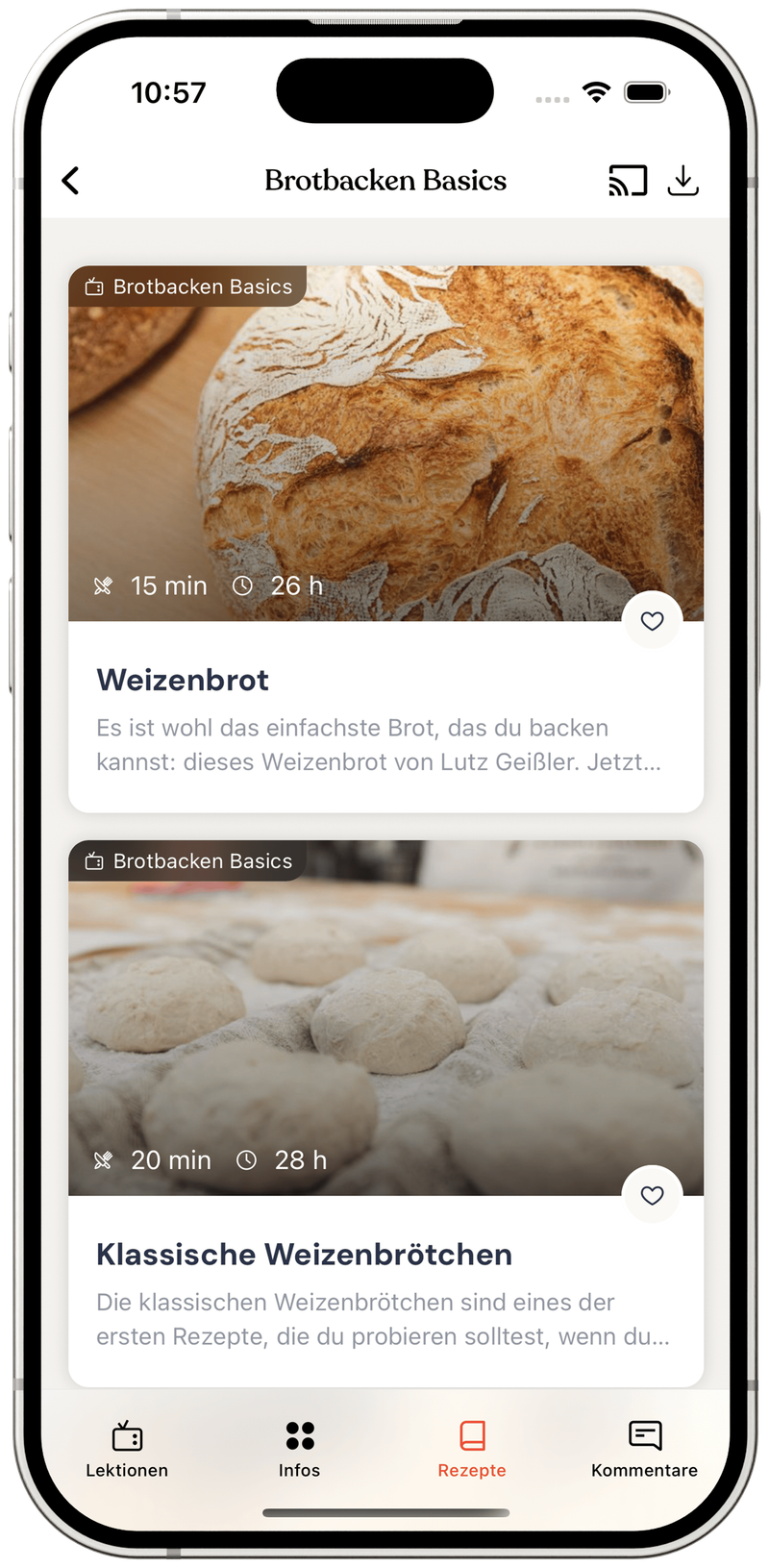Switch to the Infos tab

click(300, 1449)
